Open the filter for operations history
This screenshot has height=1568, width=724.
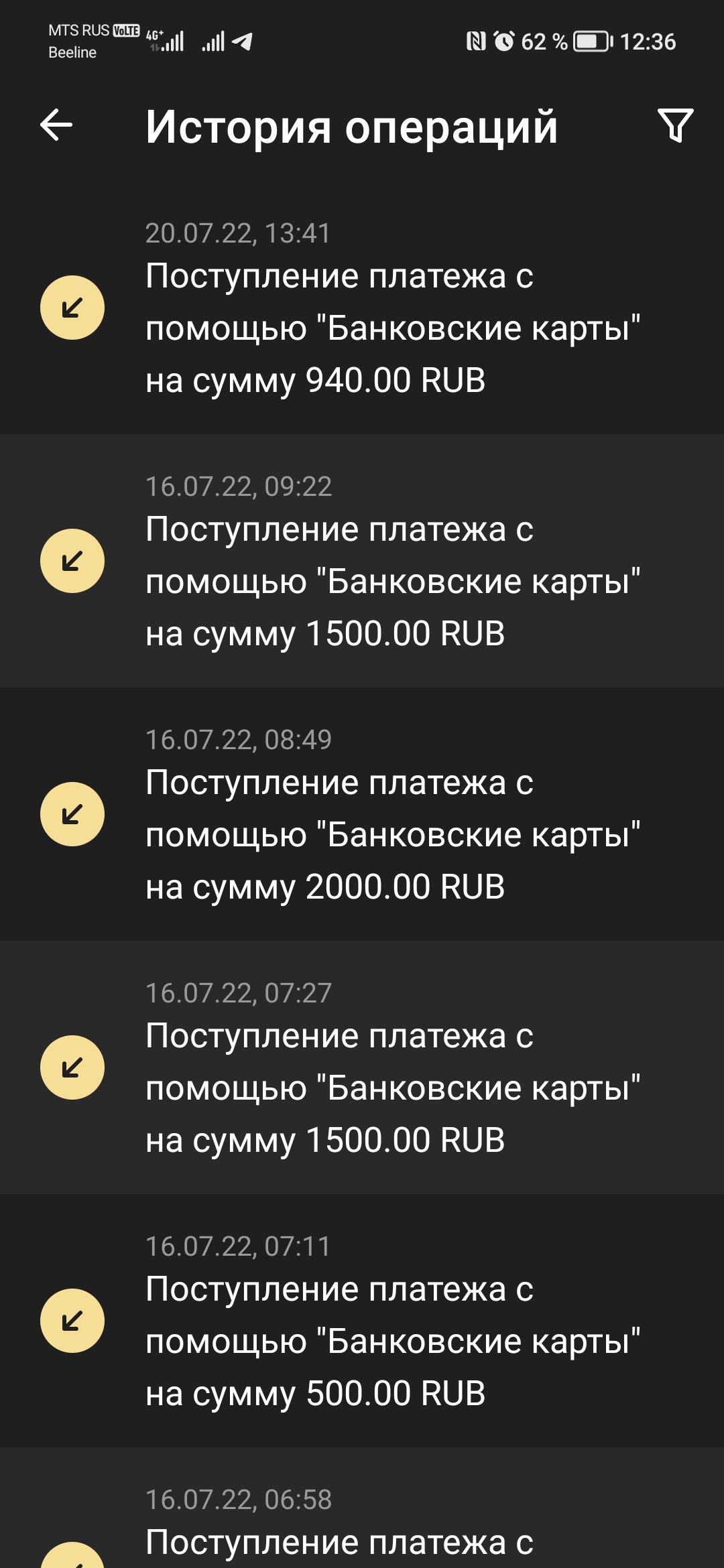(x=675, y=125)
